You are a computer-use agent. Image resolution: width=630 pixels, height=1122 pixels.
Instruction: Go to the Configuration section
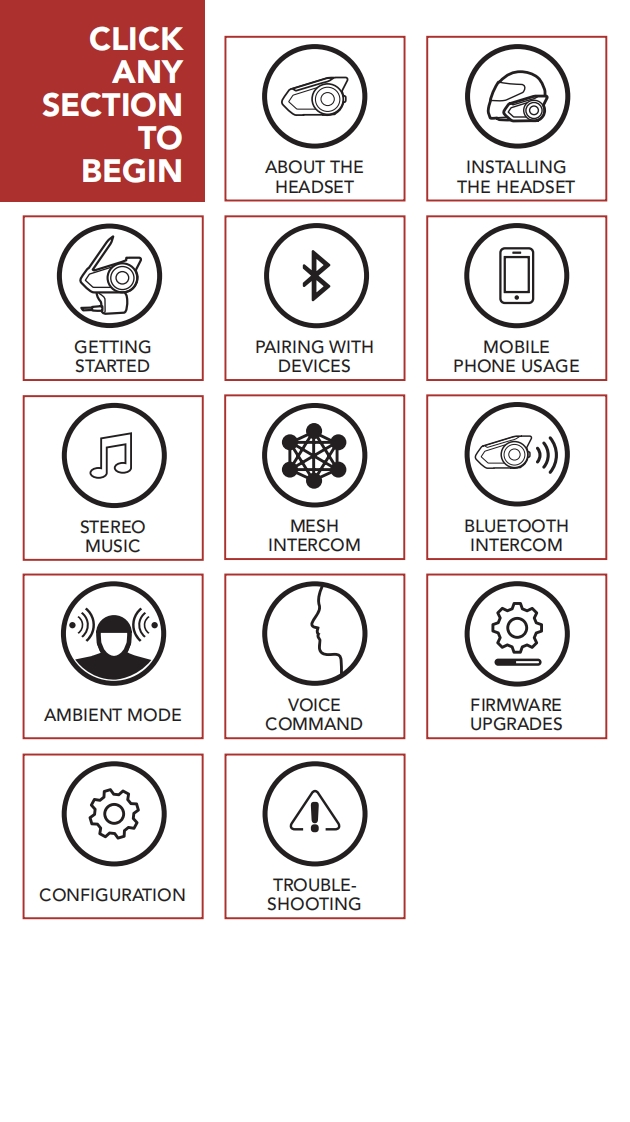(x=113, y=836)
